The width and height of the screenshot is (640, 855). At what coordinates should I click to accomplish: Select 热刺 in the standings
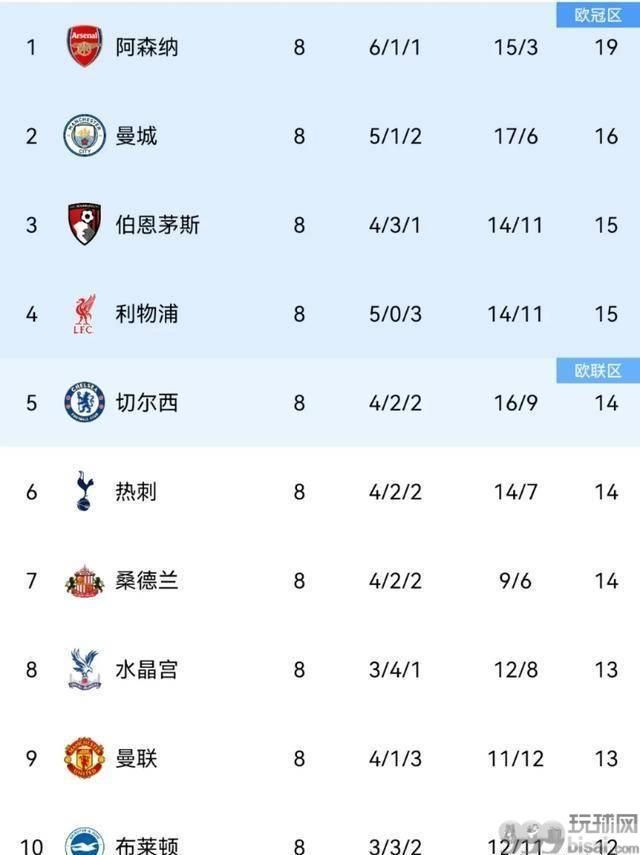click(136, 492)
